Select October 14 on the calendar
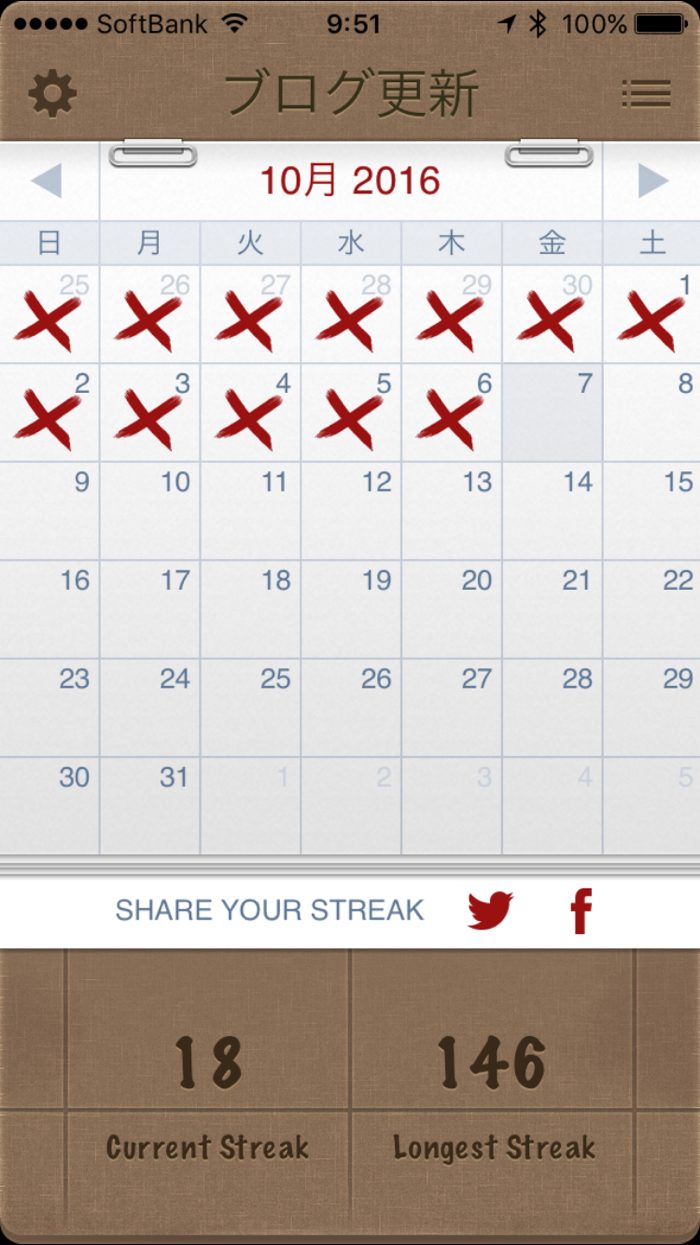Image resolution: width=700 pixels, height=1245 pixels. (x=552, y=510)
